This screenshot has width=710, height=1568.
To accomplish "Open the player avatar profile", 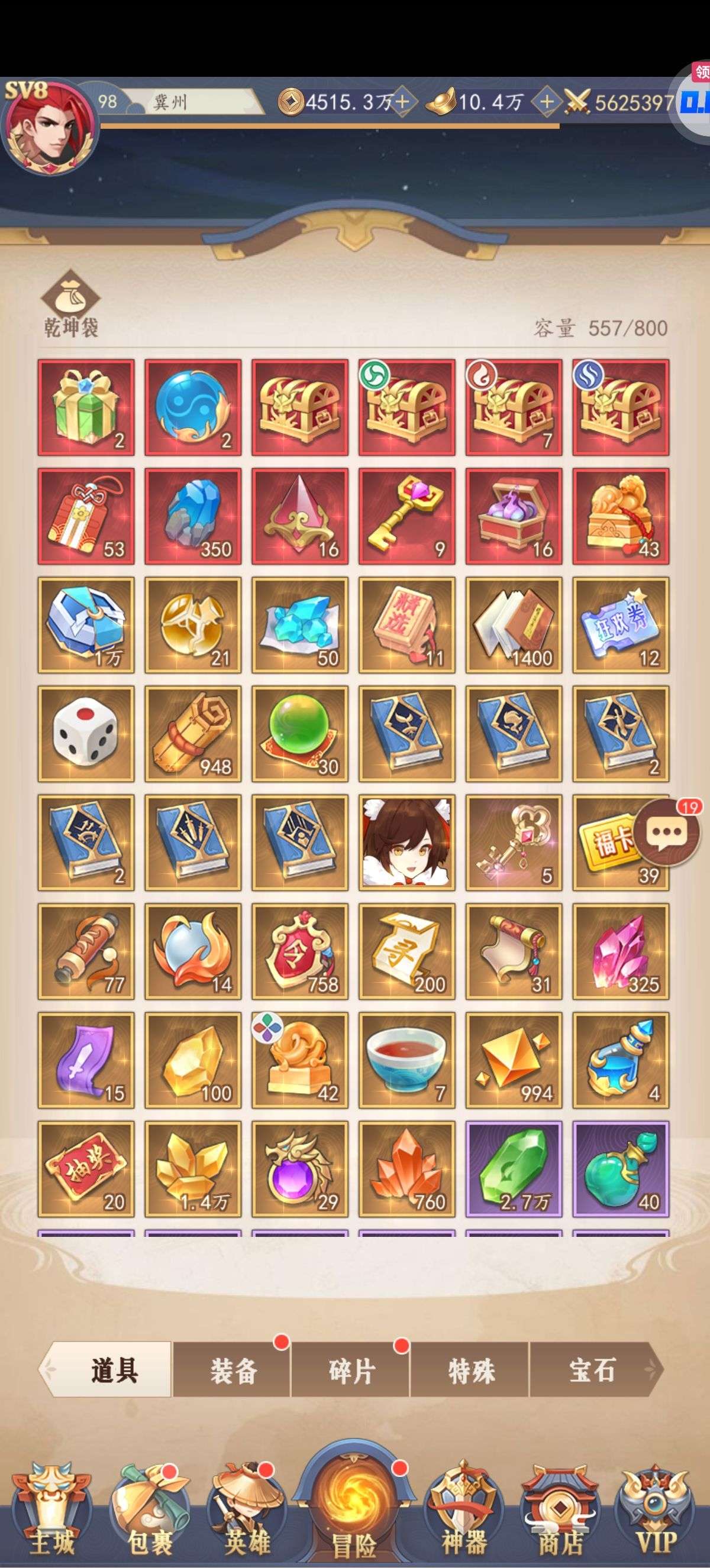I will [50, 127].
